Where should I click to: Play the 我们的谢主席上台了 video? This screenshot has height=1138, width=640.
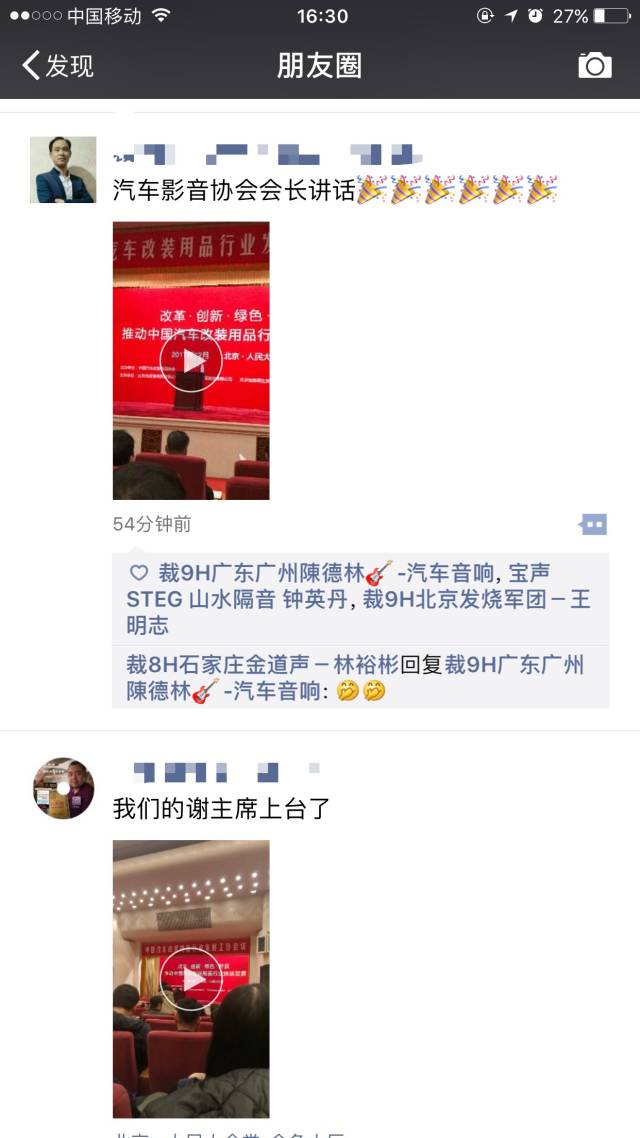(x=191, y=979)
